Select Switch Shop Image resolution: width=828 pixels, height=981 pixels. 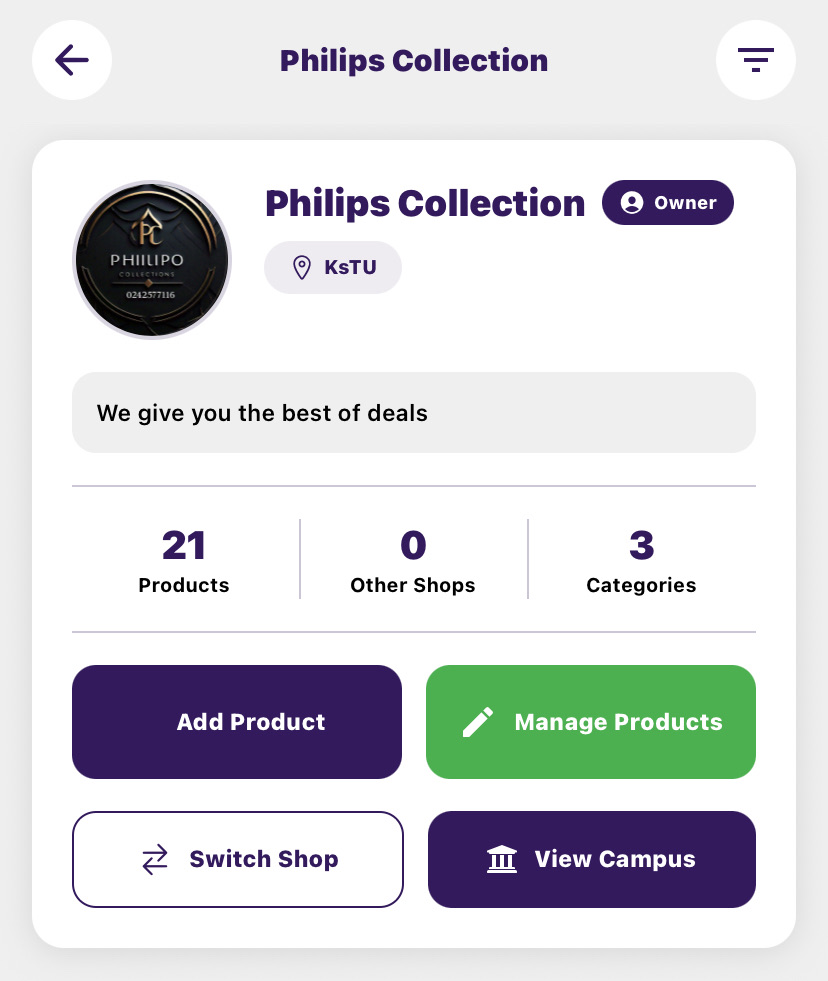(x=237, y=859)
